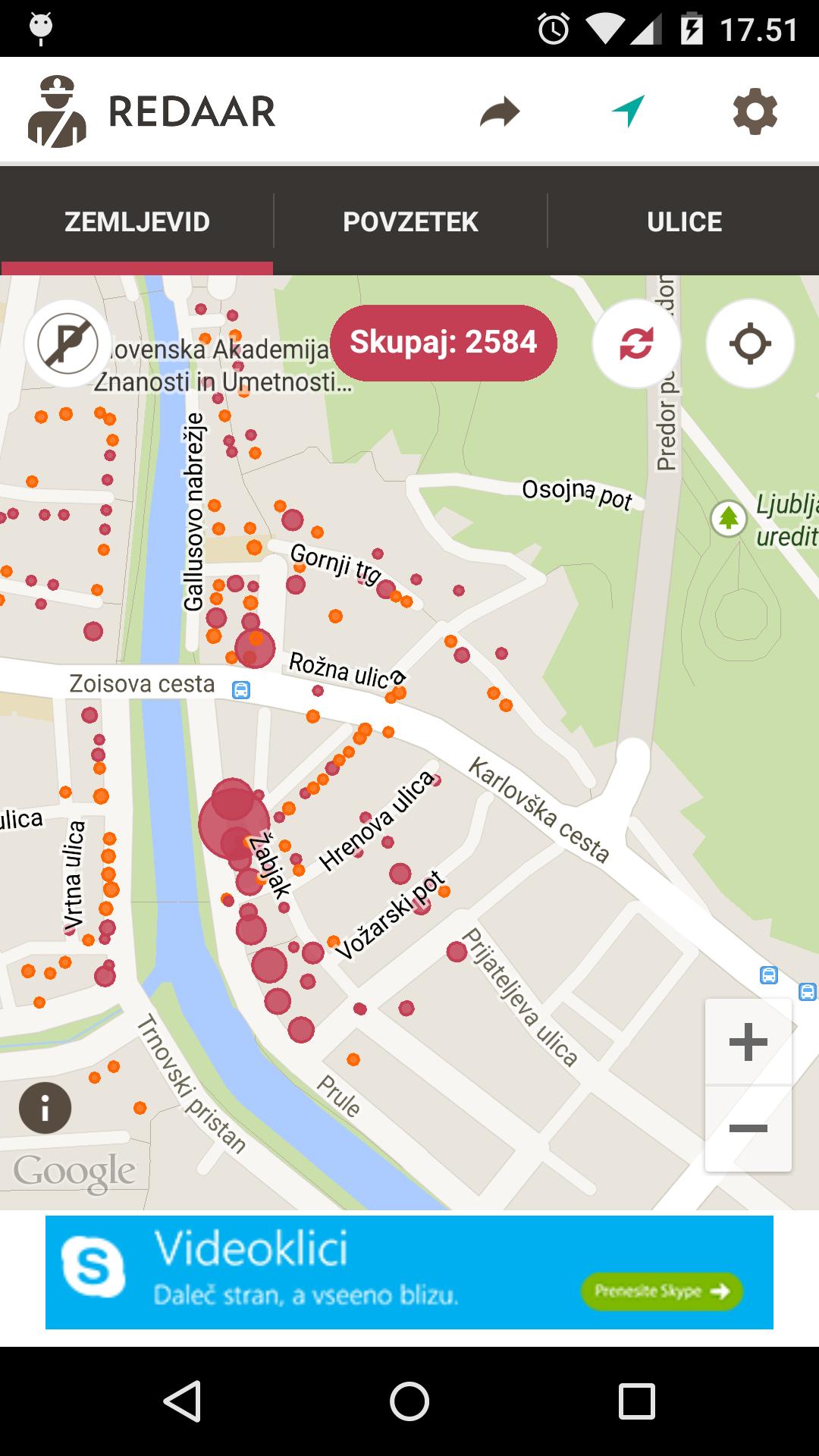This screenshot has width=819, height=1456.
Task: Go back using system navigation
Action: coord(182,1401)
